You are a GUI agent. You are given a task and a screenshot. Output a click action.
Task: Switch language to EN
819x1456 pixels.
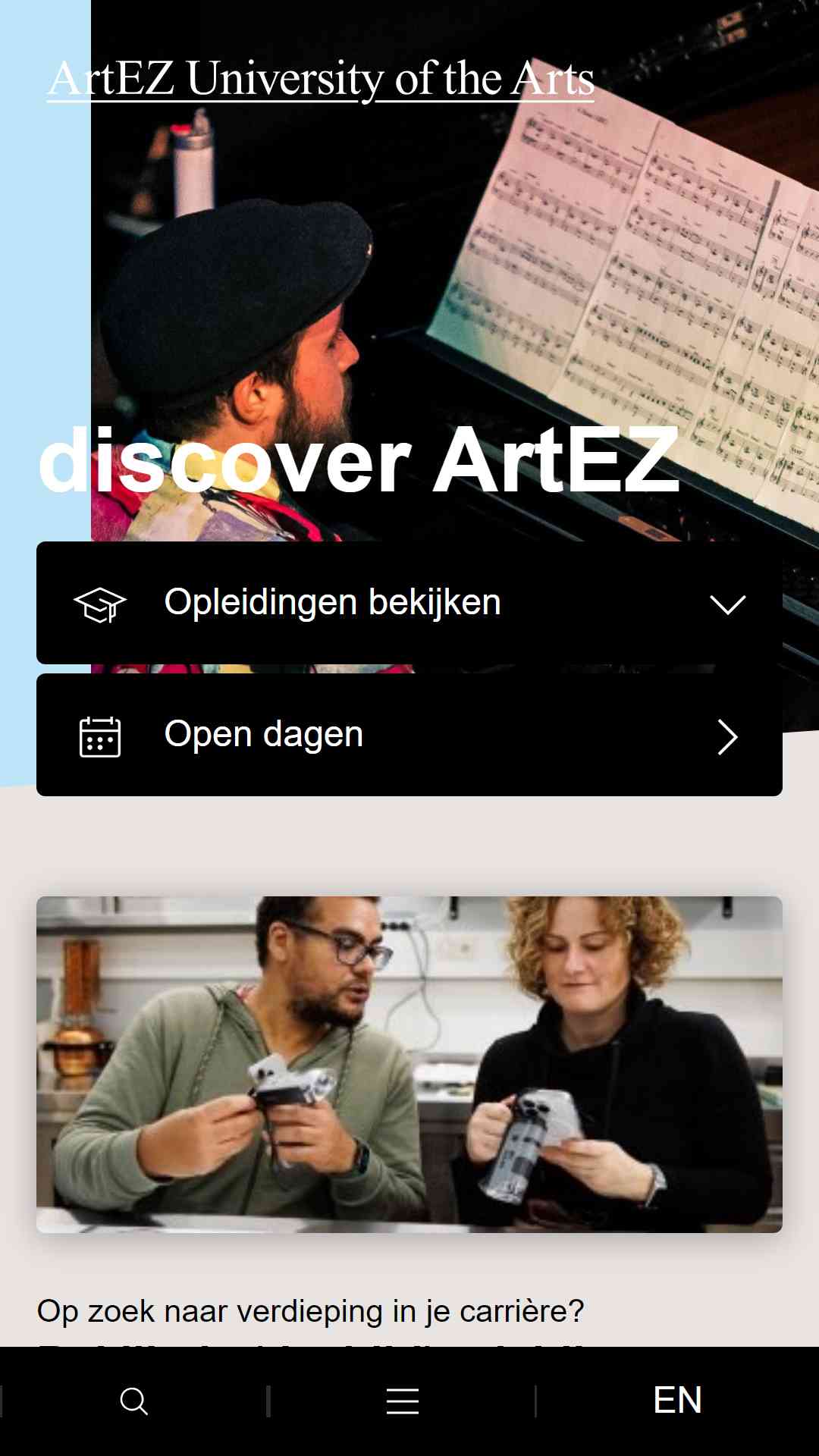coord(678,1400)
